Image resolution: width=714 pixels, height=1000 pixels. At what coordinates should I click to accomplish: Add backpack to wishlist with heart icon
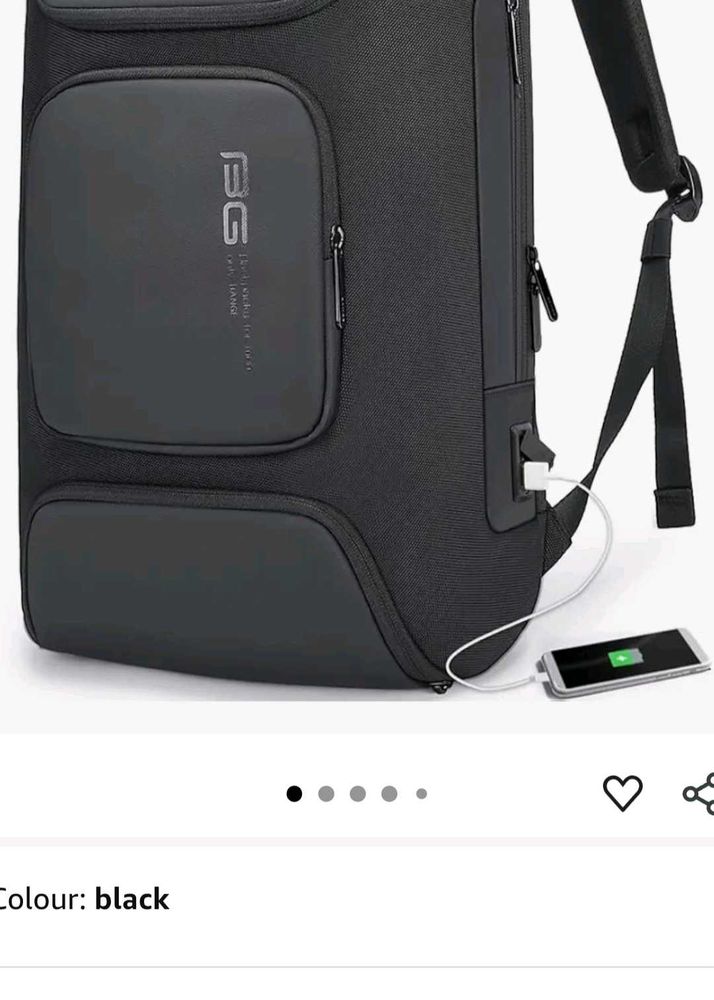[x=622, y=793]
